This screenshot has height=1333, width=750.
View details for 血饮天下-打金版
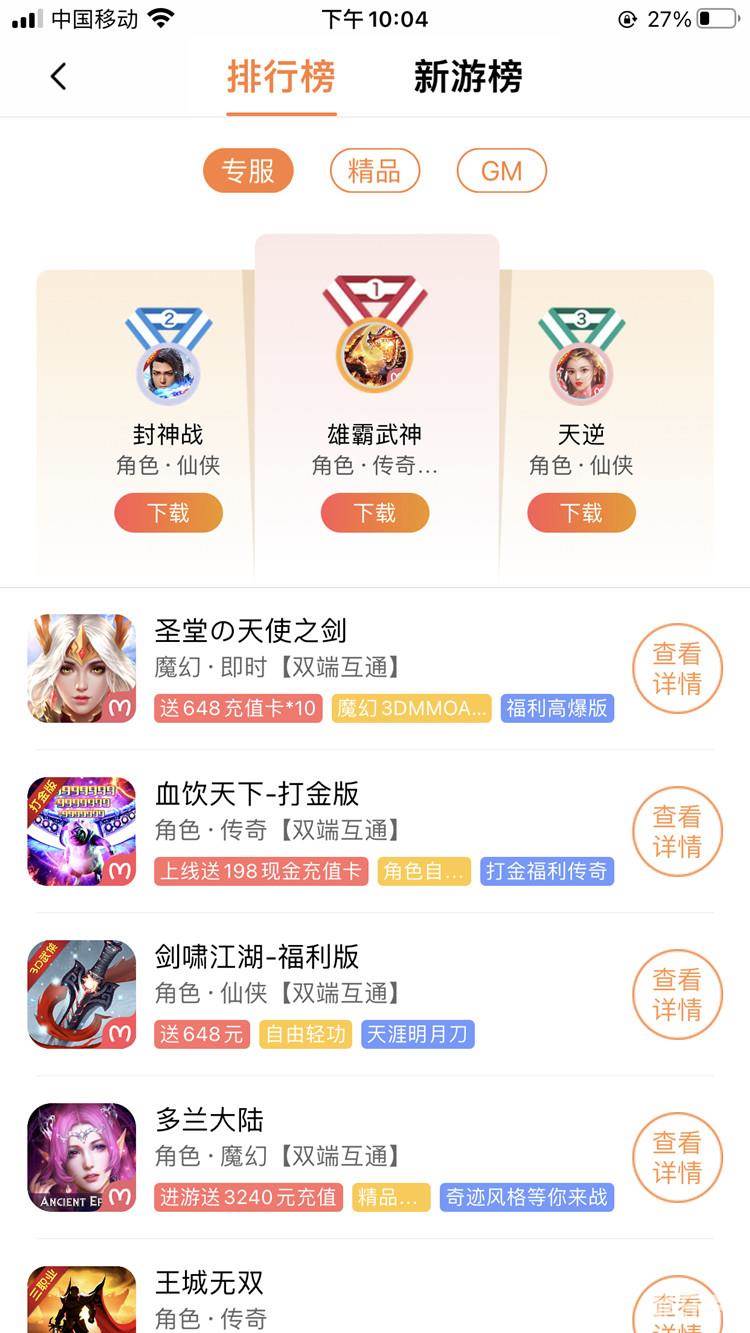tap(677, 832)
